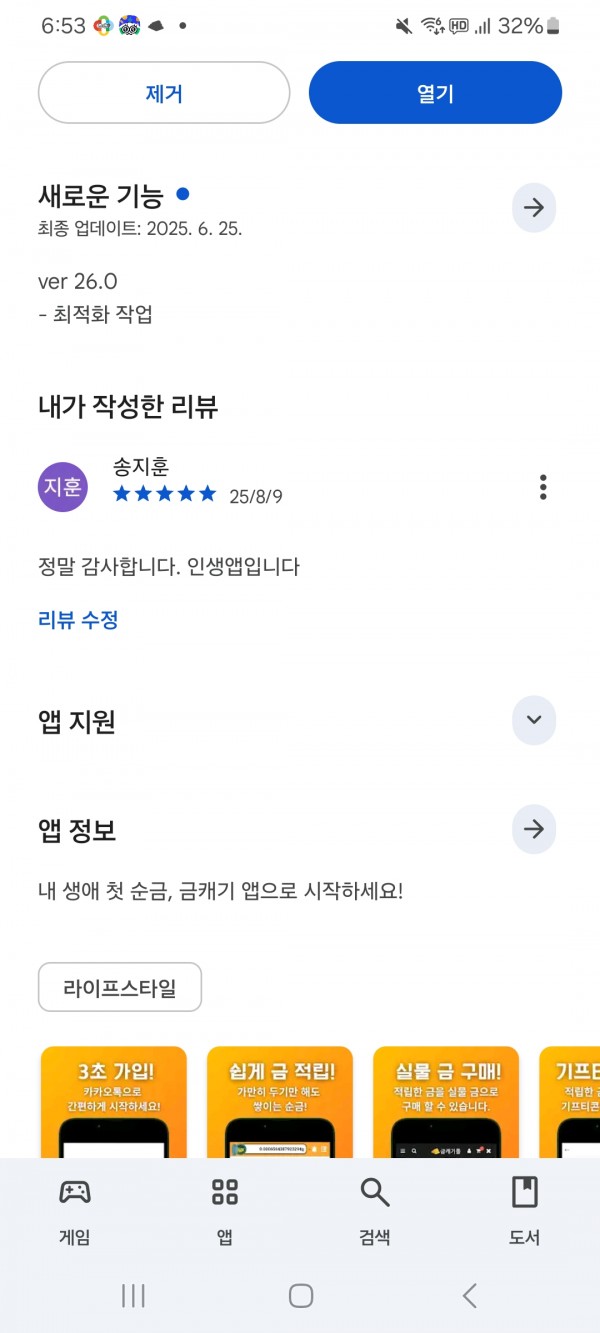Open the app with 열기 button
600x1333 pixels.
pos(435,93)
